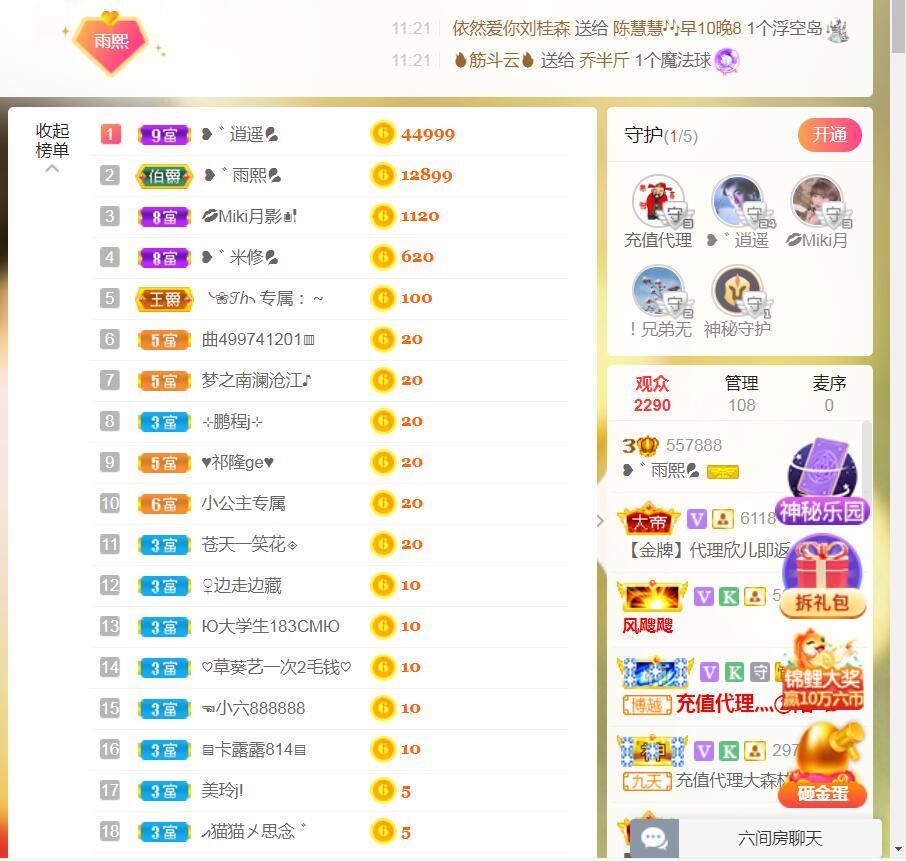Tap the 开通 guardian button

point(829,135)
